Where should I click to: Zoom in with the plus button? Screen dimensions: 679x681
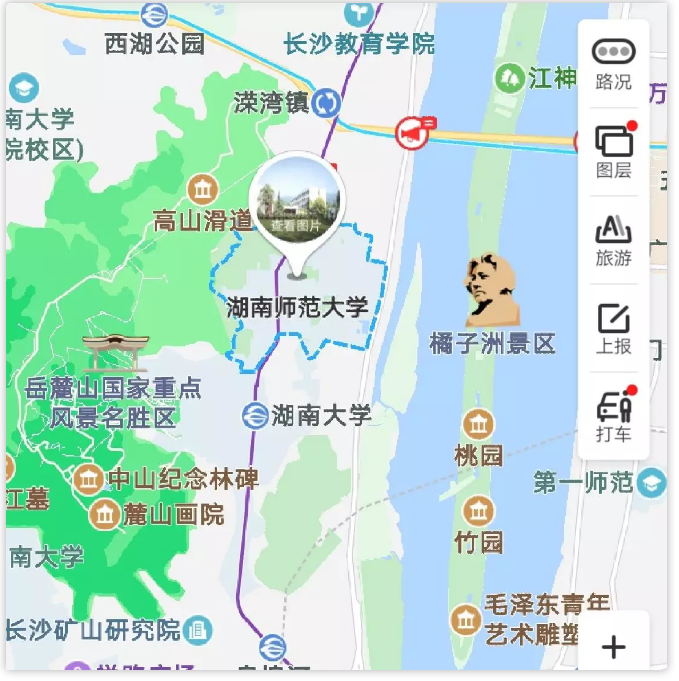[613, 647]
